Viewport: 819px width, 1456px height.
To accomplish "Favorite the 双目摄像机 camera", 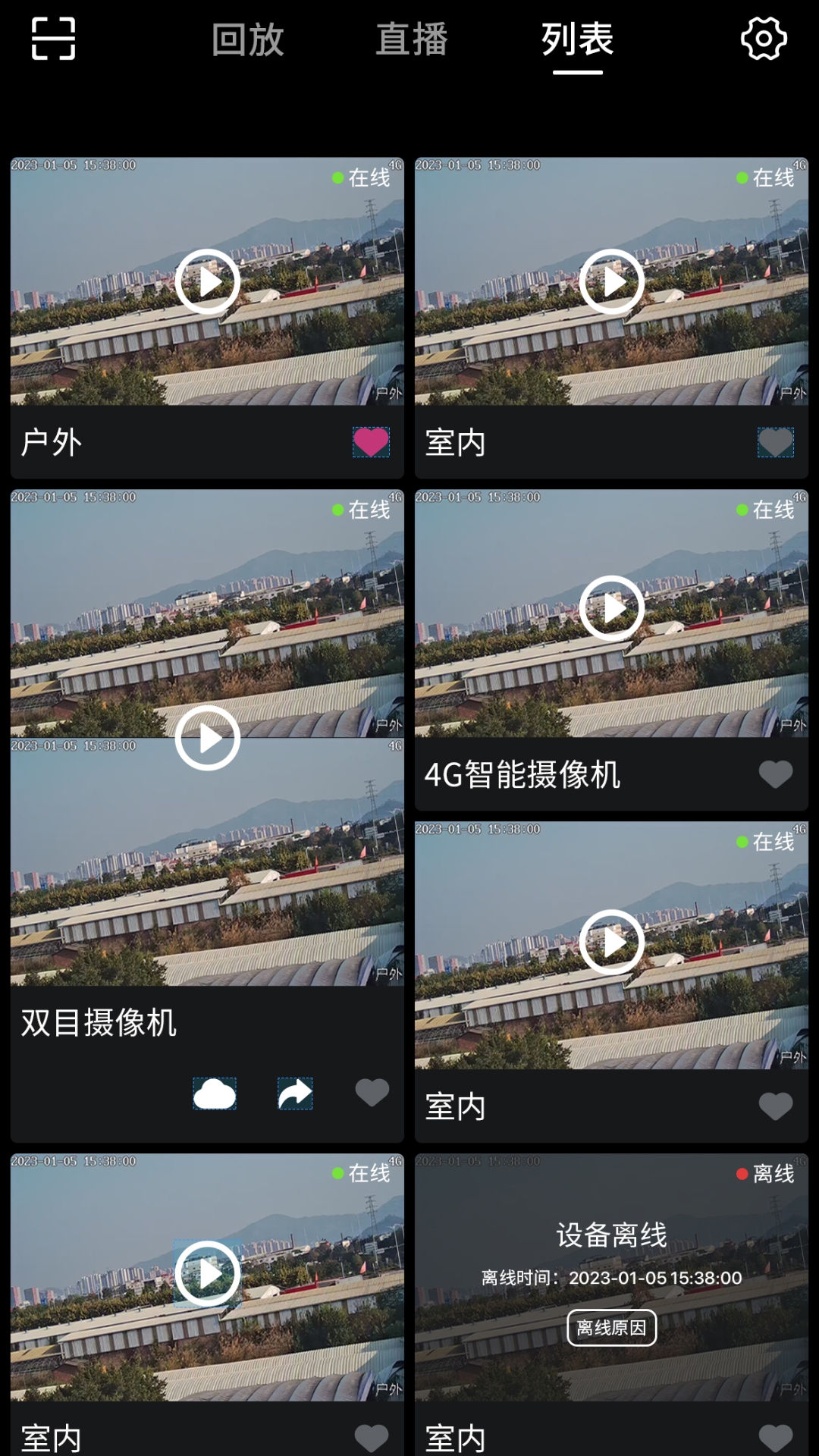I will pyautogui.click(x=372, y=1093).
